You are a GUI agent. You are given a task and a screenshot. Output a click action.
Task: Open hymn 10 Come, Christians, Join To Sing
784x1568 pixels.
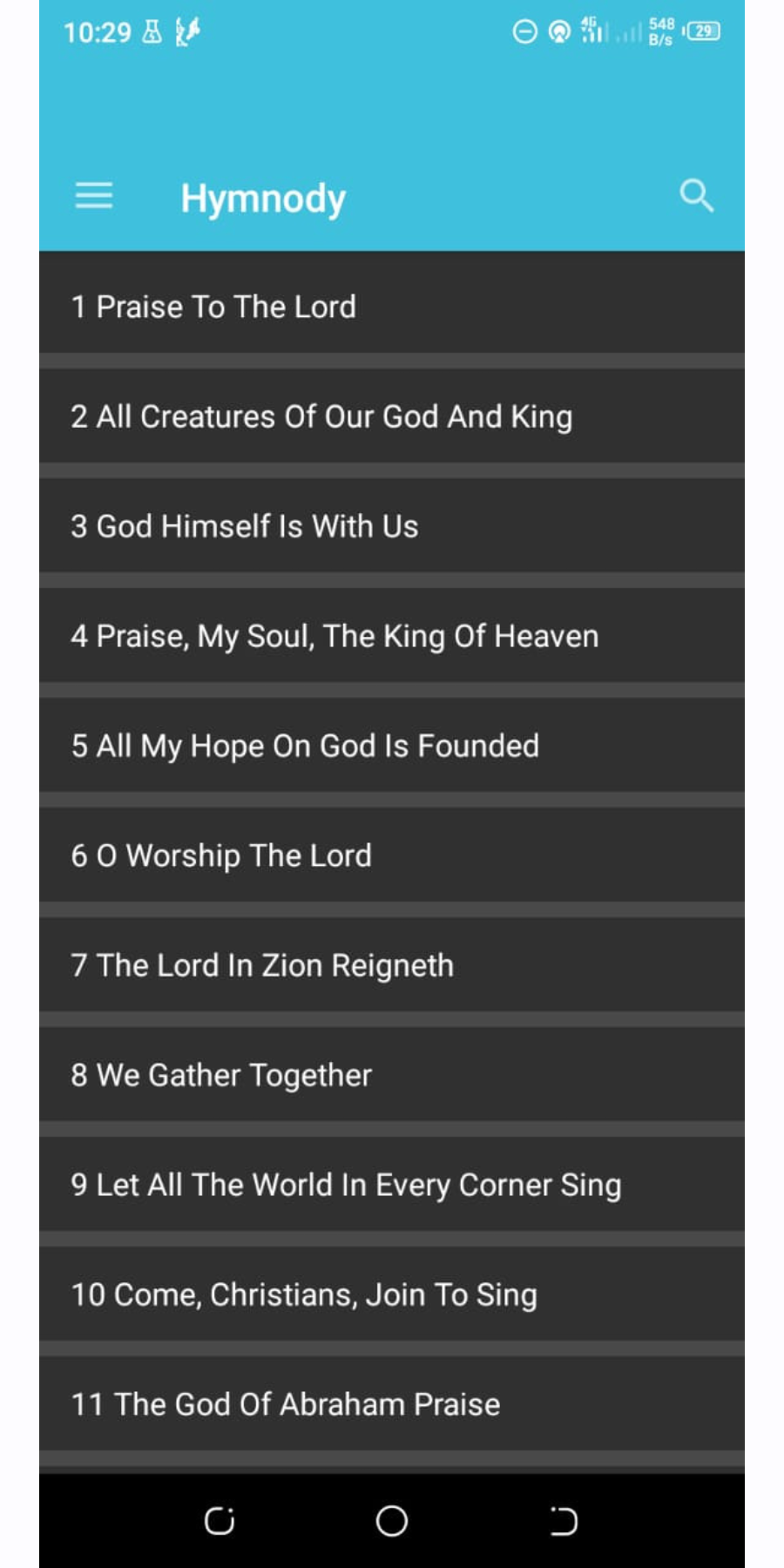click(390, 1294)
